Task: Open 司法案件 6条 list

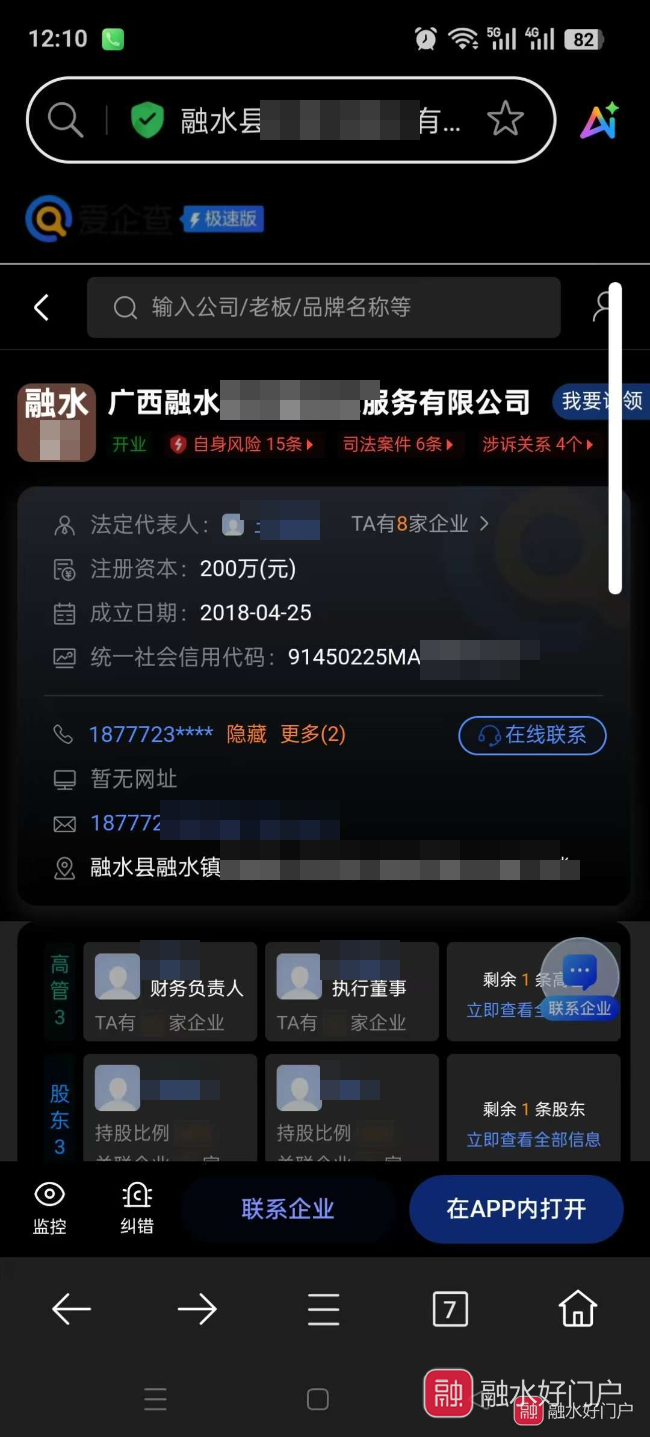Action: (397, 444)
